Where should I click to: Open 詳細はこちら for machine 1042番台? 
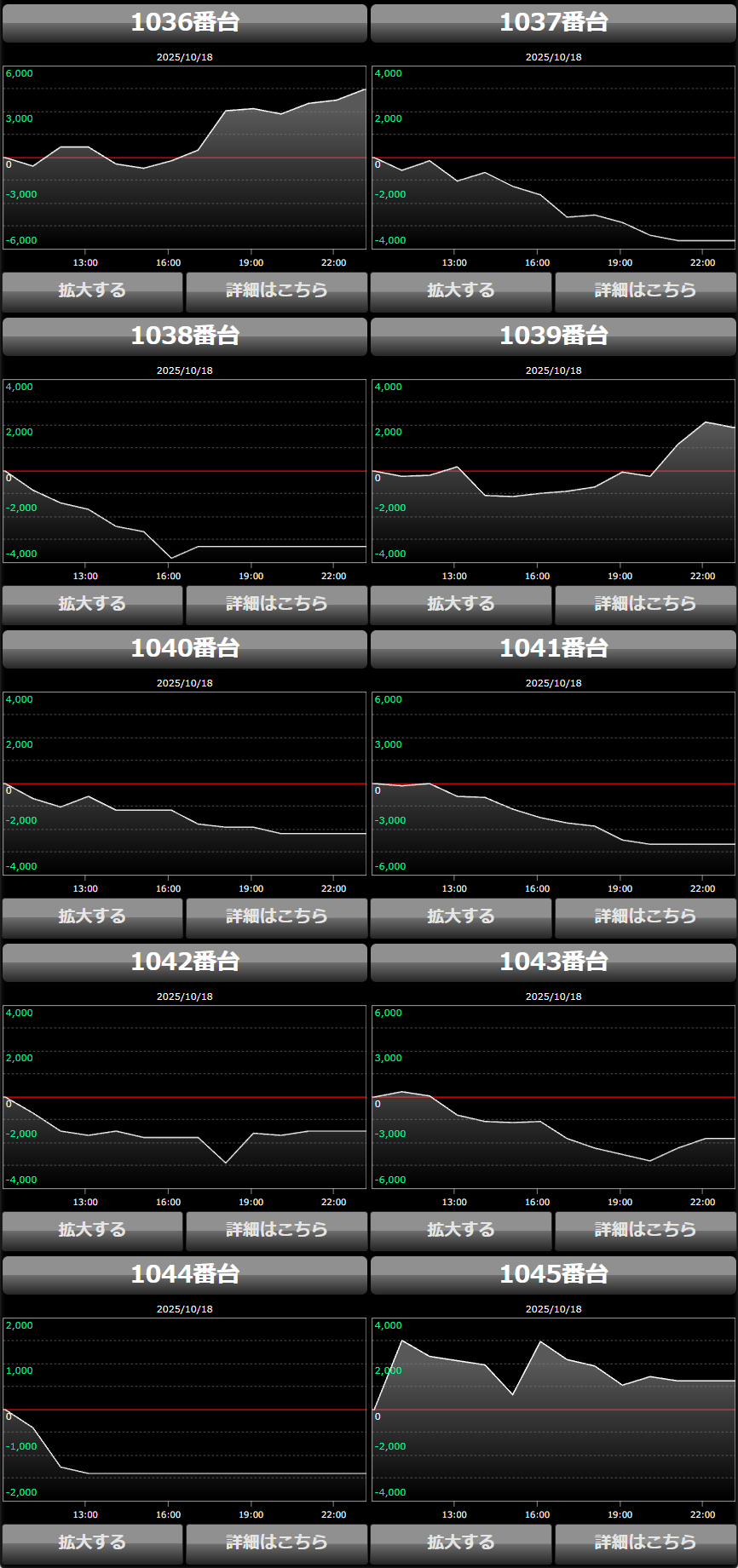276,1231
